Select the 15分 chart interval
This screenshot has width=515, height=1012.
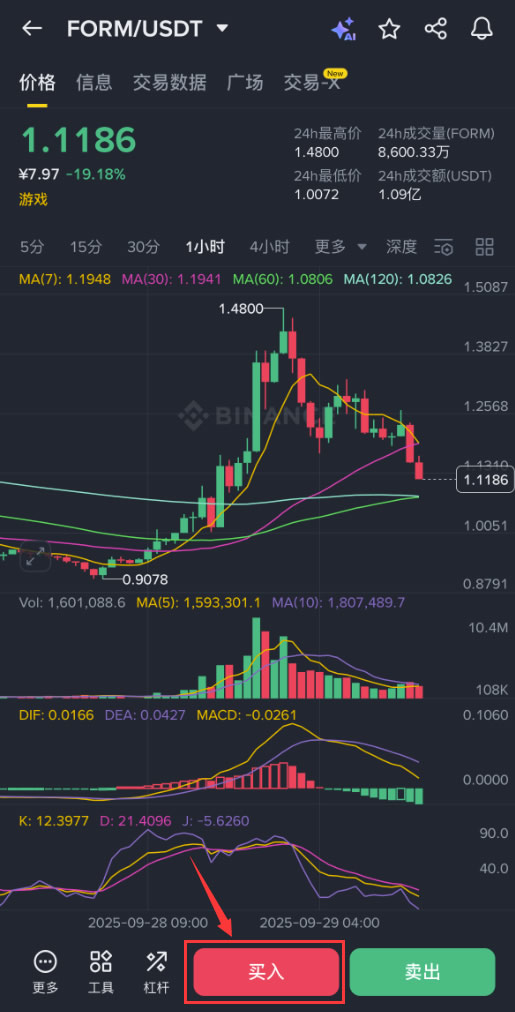(x=86, y=247)
